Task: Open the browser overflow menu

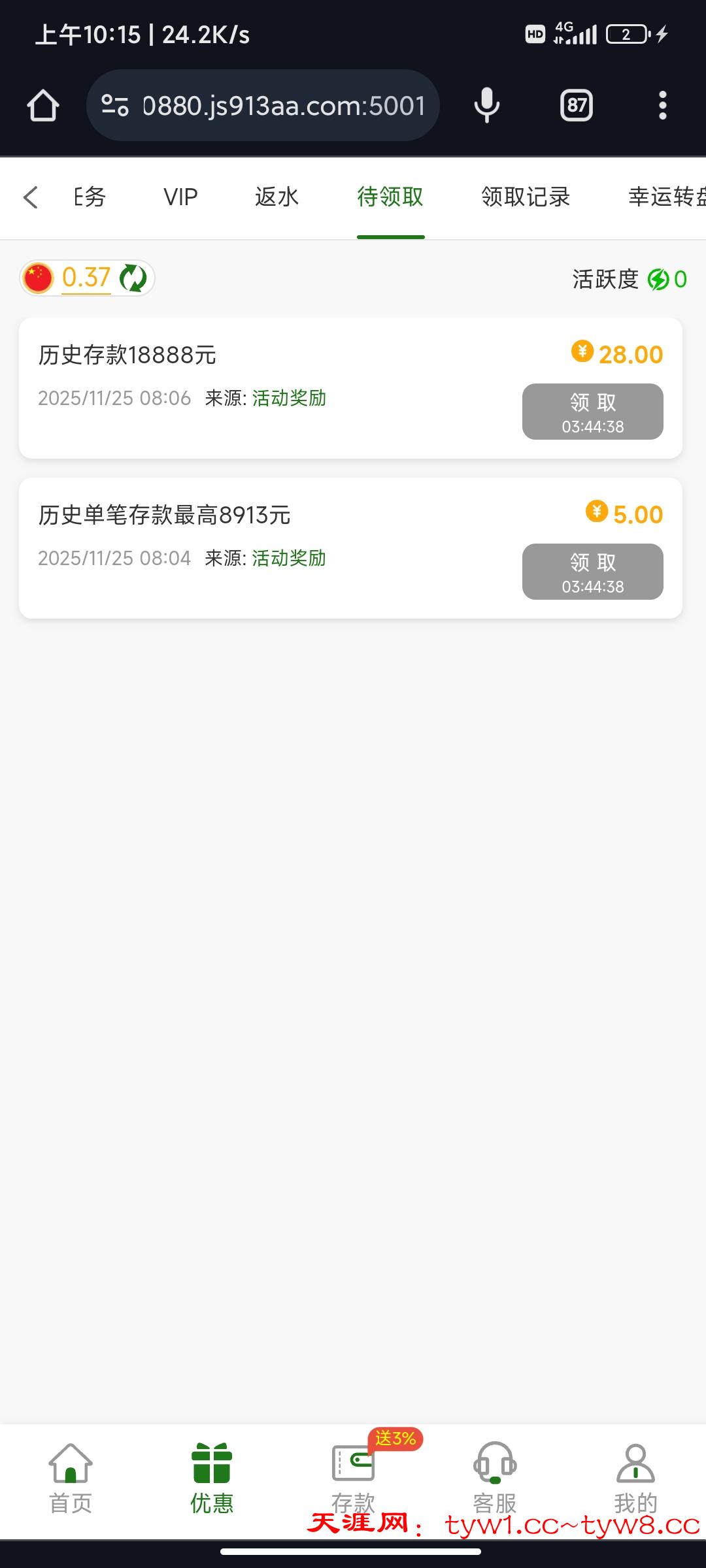Action: 662,106
